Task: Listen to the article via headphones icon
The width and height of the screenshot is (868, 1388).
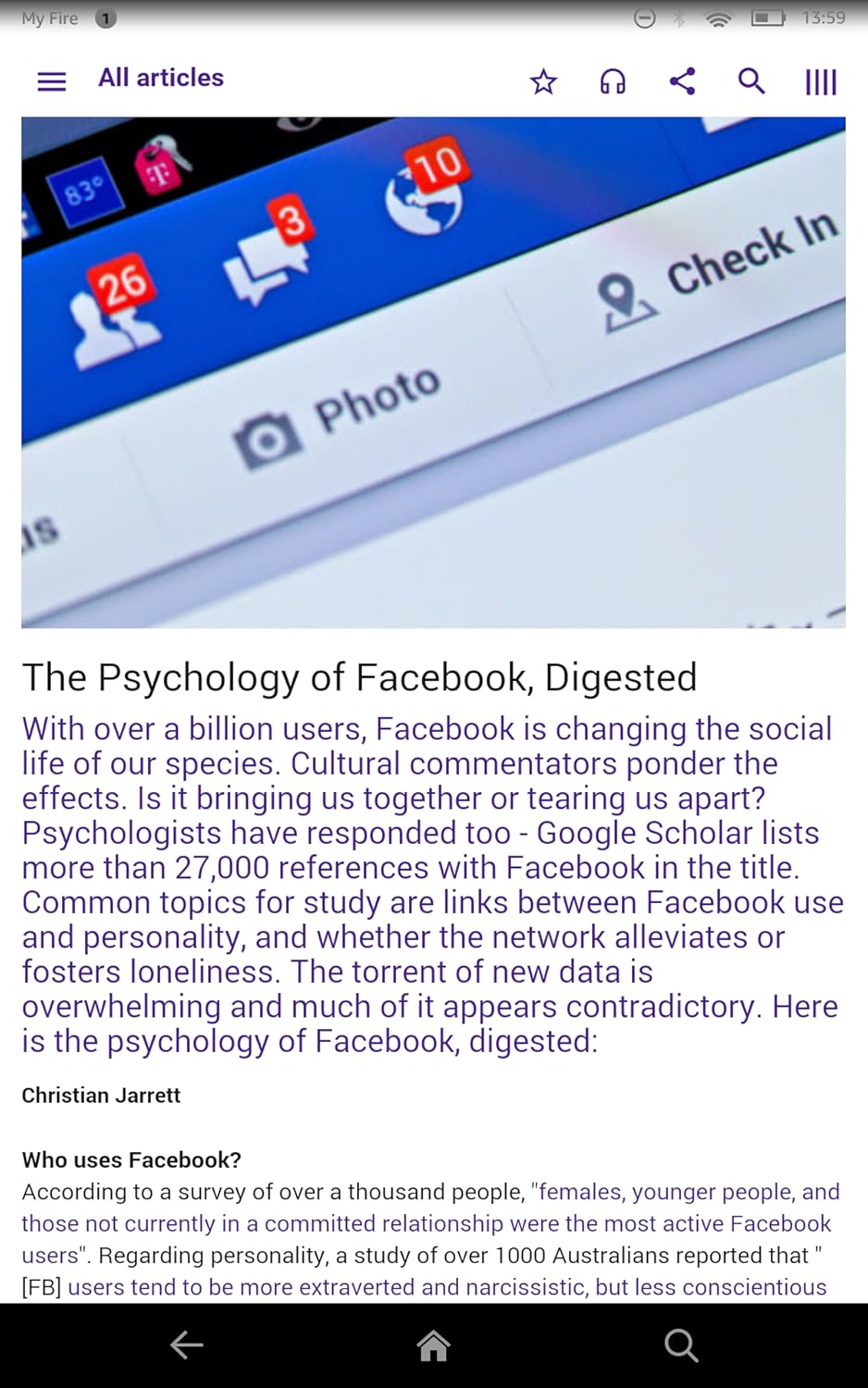Action: pos(613,81)
